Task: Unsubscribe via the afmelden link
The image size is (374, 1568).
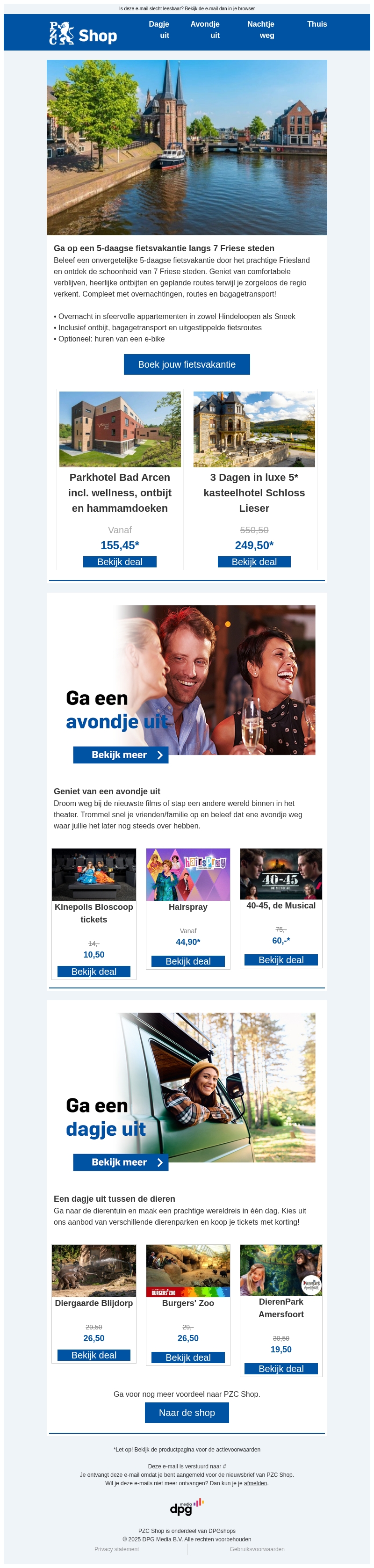Action: coord(255,1483)
